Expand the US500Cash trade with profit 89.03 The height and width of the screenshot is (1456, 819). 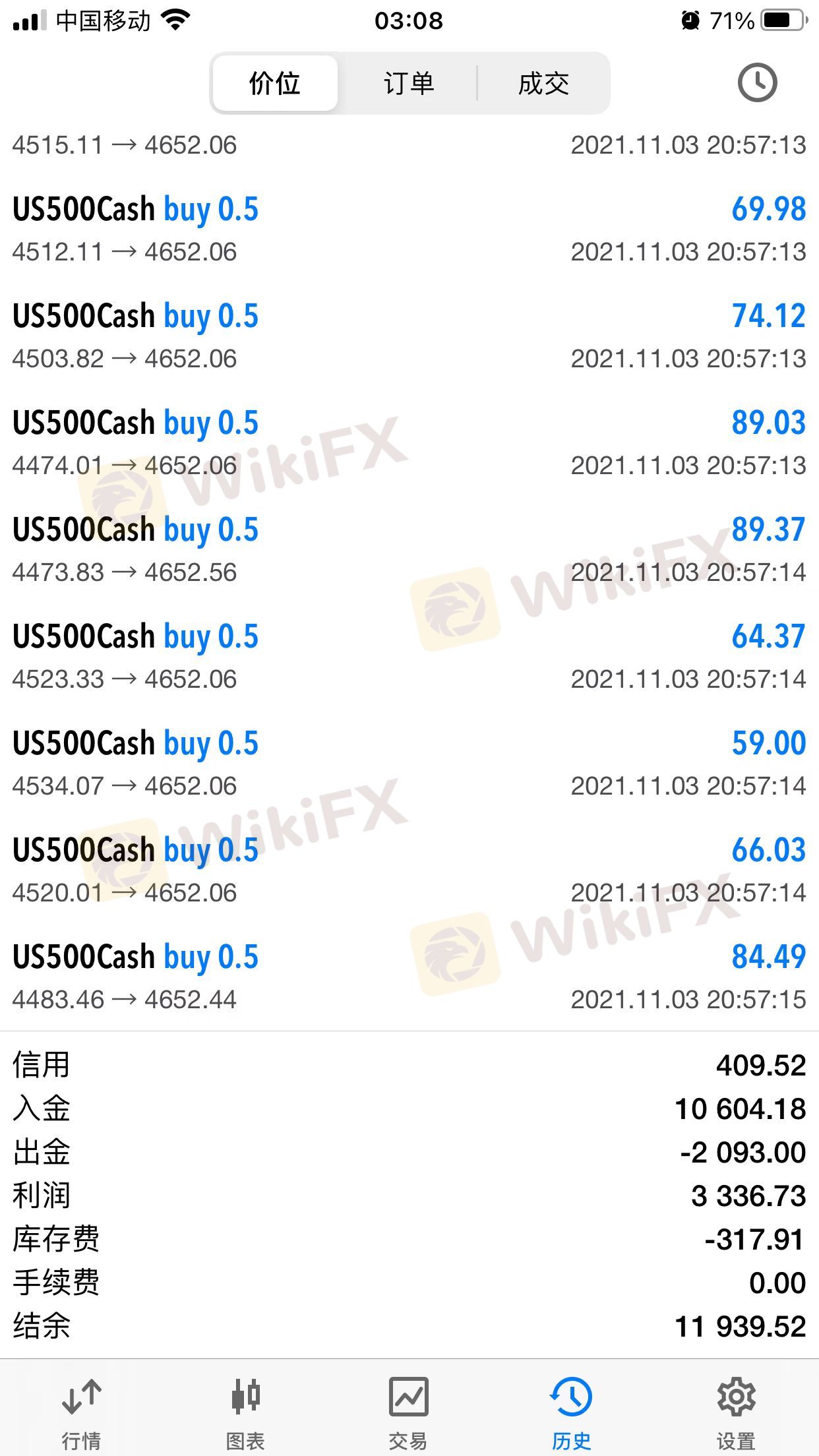tap(409, 443)
